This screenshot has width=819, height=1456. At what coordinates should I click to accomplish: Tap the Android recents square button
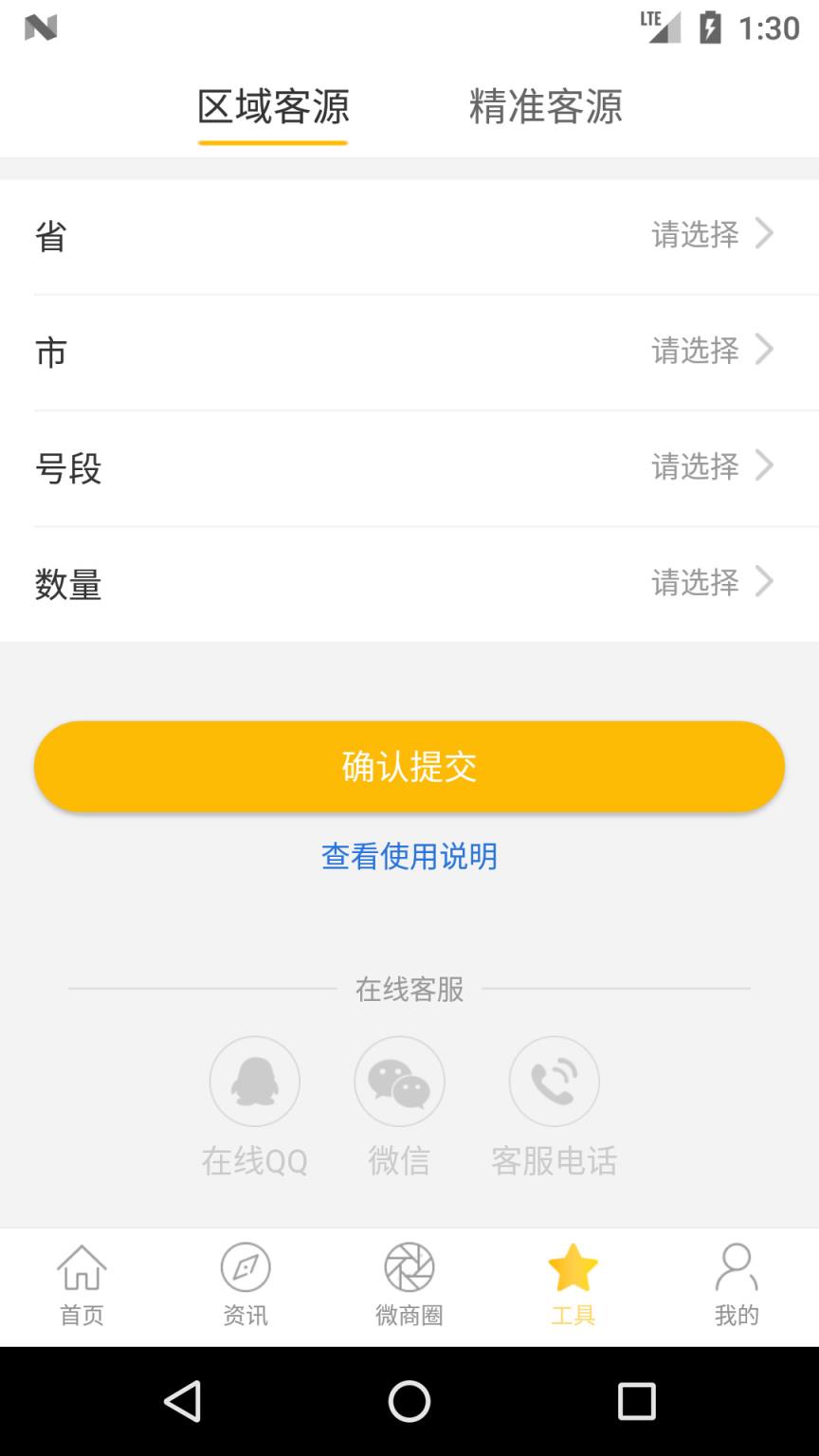pyautogui.click(x=637, y=1400)
